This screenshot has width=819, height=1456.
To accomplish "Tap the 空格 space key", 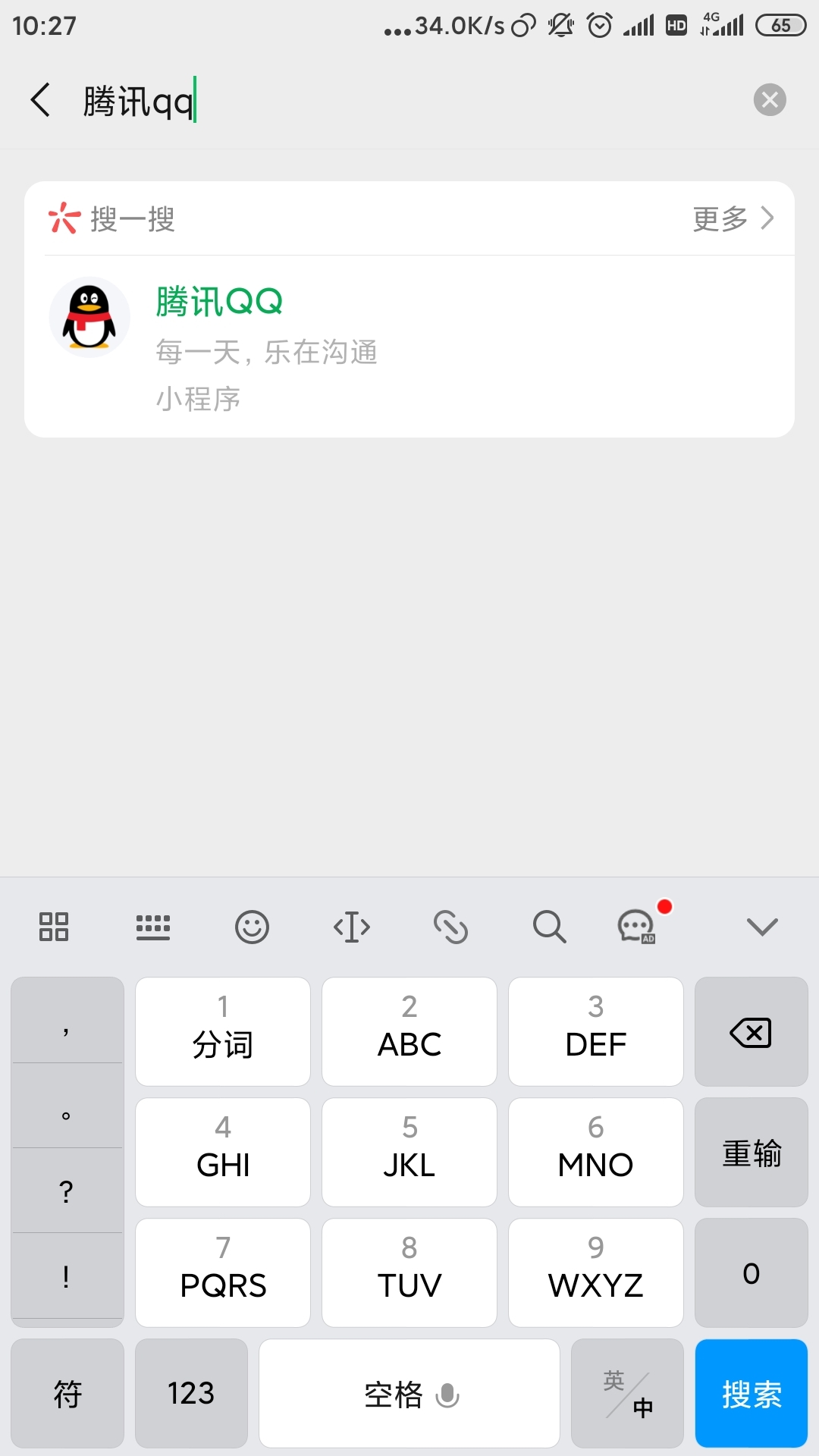I will (409, 1394).
